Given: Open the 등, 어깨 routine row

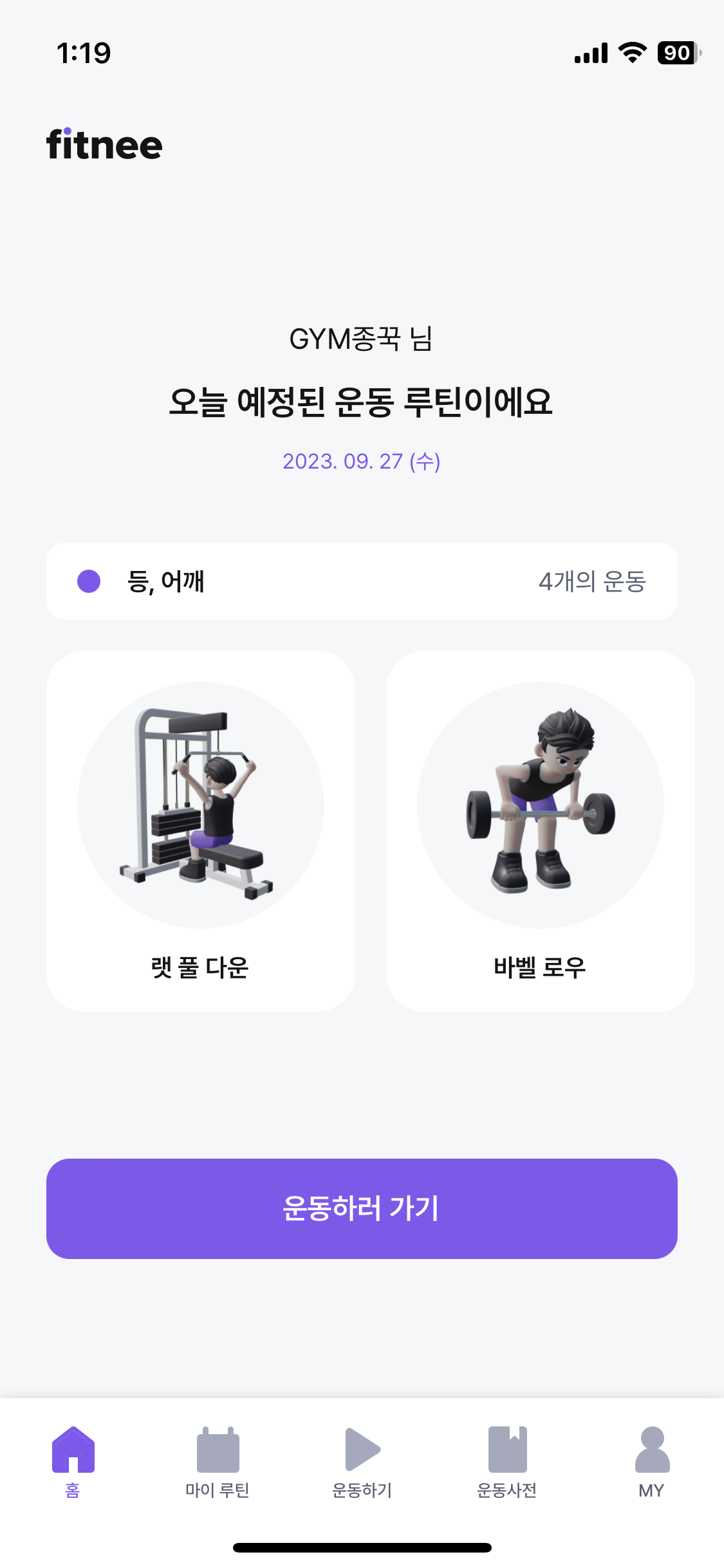Looking at the screenshot, I should (x=362, y=581).
